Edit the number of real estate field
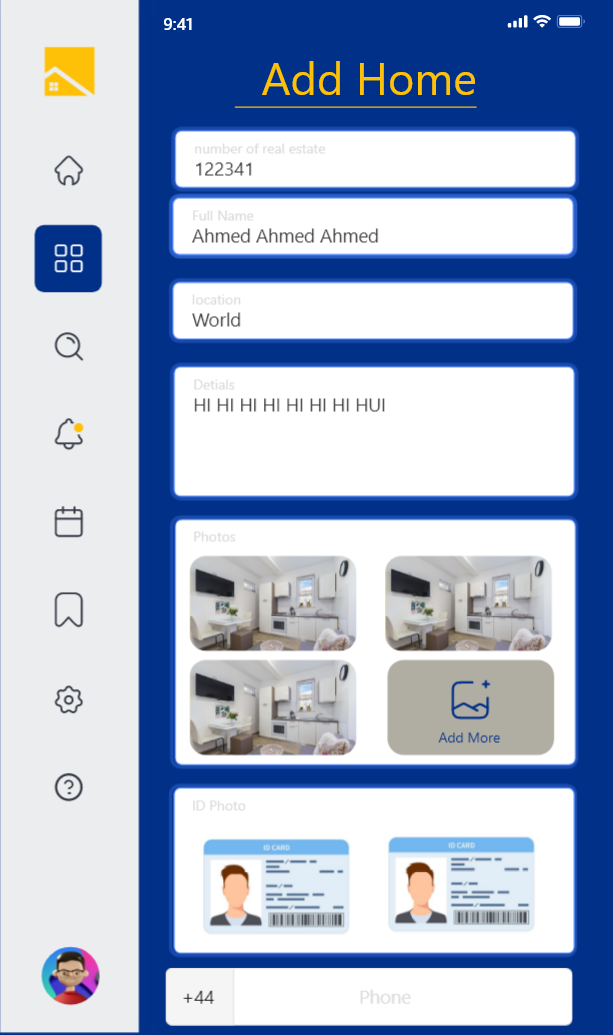 (x=375, y=160)
